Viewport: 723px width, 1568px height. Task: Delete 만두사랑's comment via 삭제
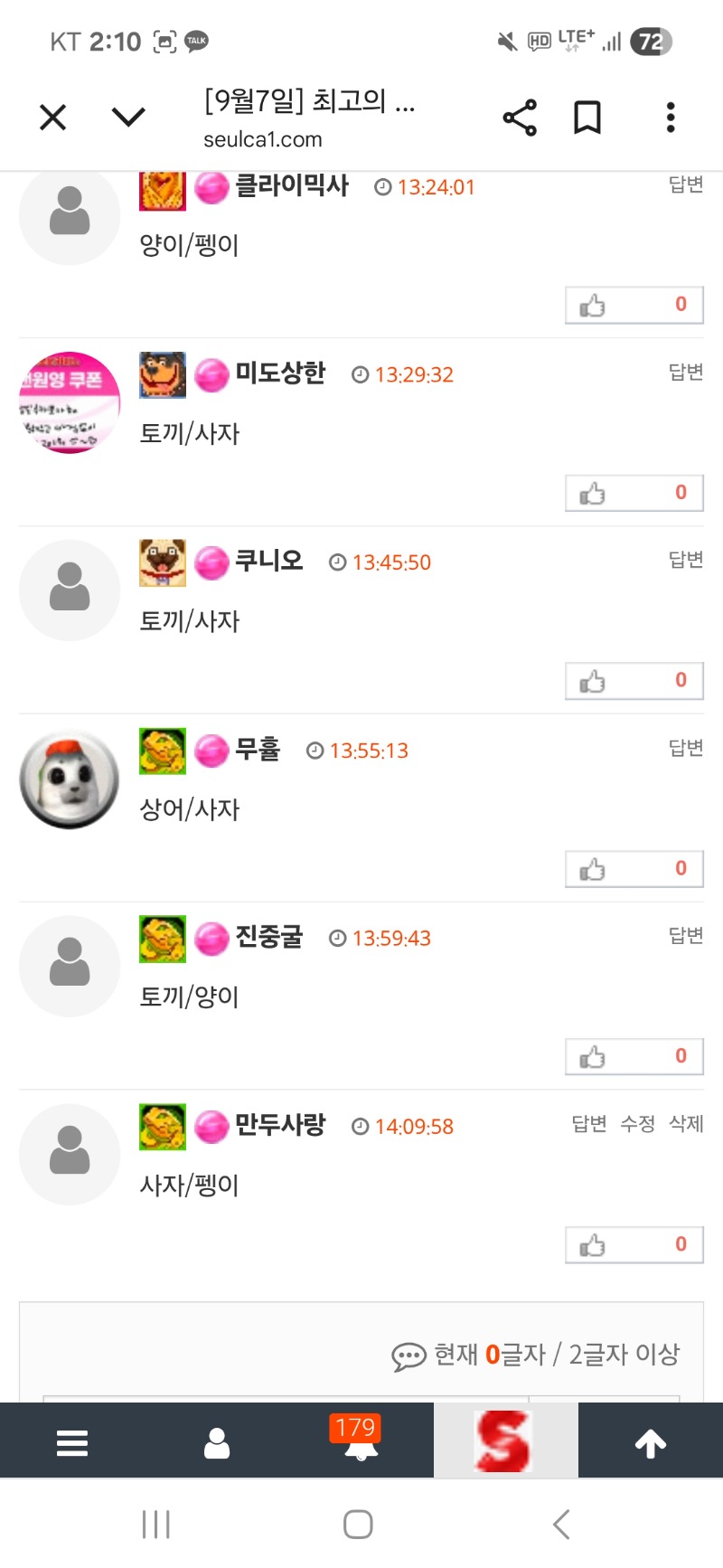tap(686, 1124)
